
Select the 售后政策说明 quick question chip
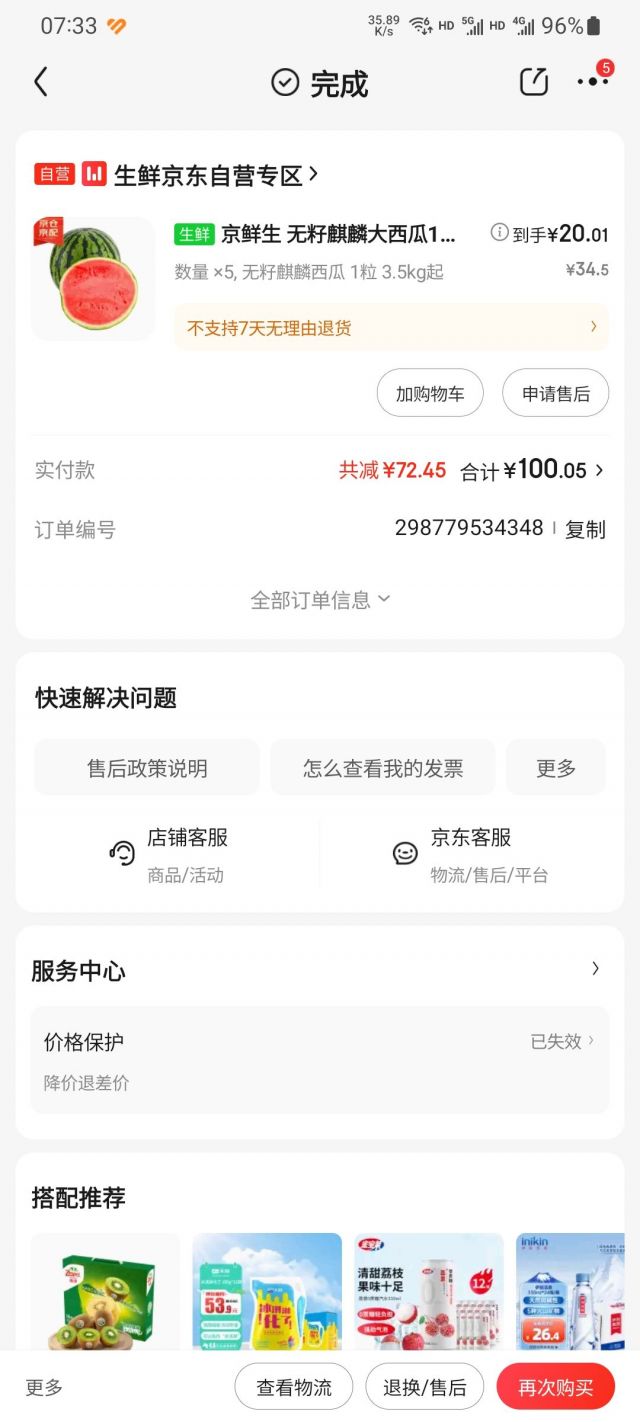click(x=147, y=768)
